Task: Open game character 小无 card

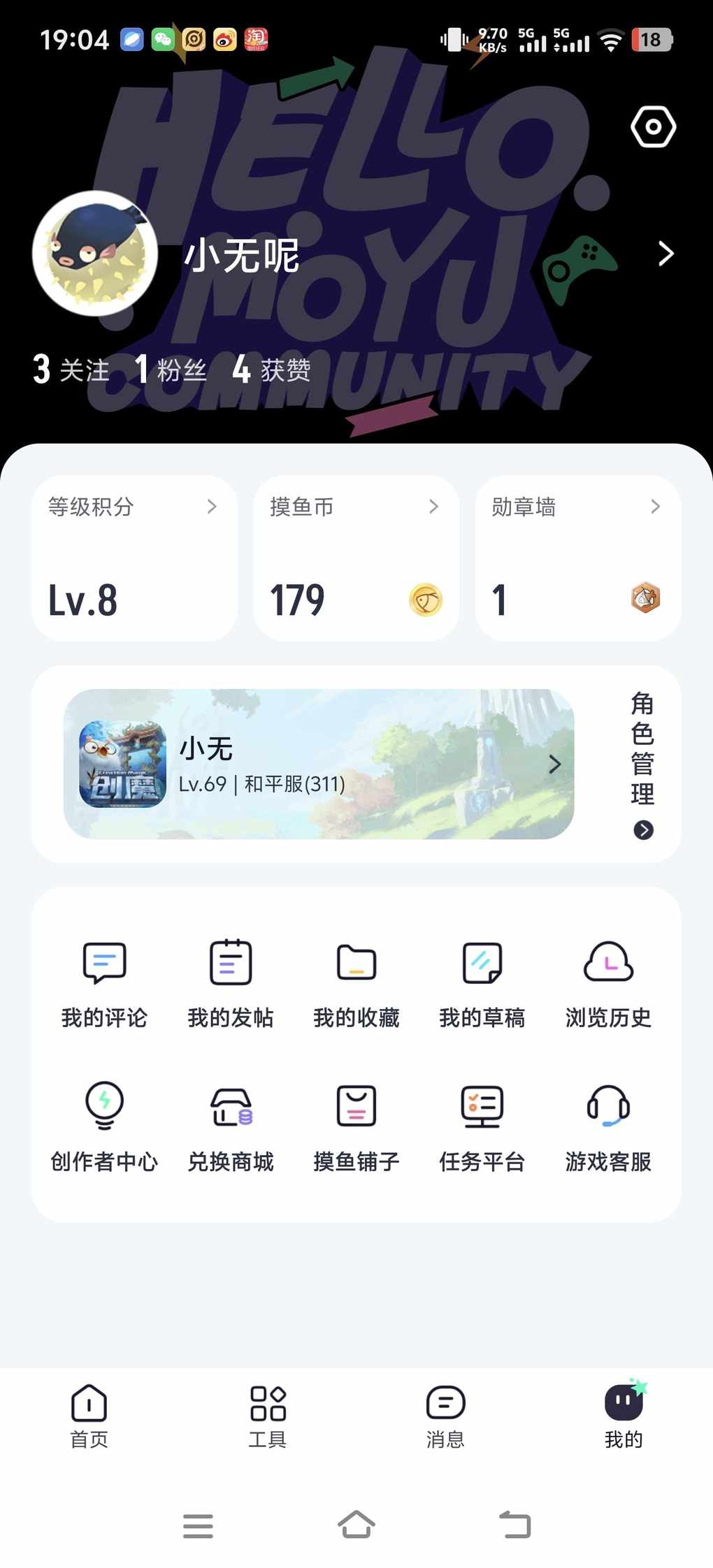Action: pyautogui.click(x=319, y=764)
